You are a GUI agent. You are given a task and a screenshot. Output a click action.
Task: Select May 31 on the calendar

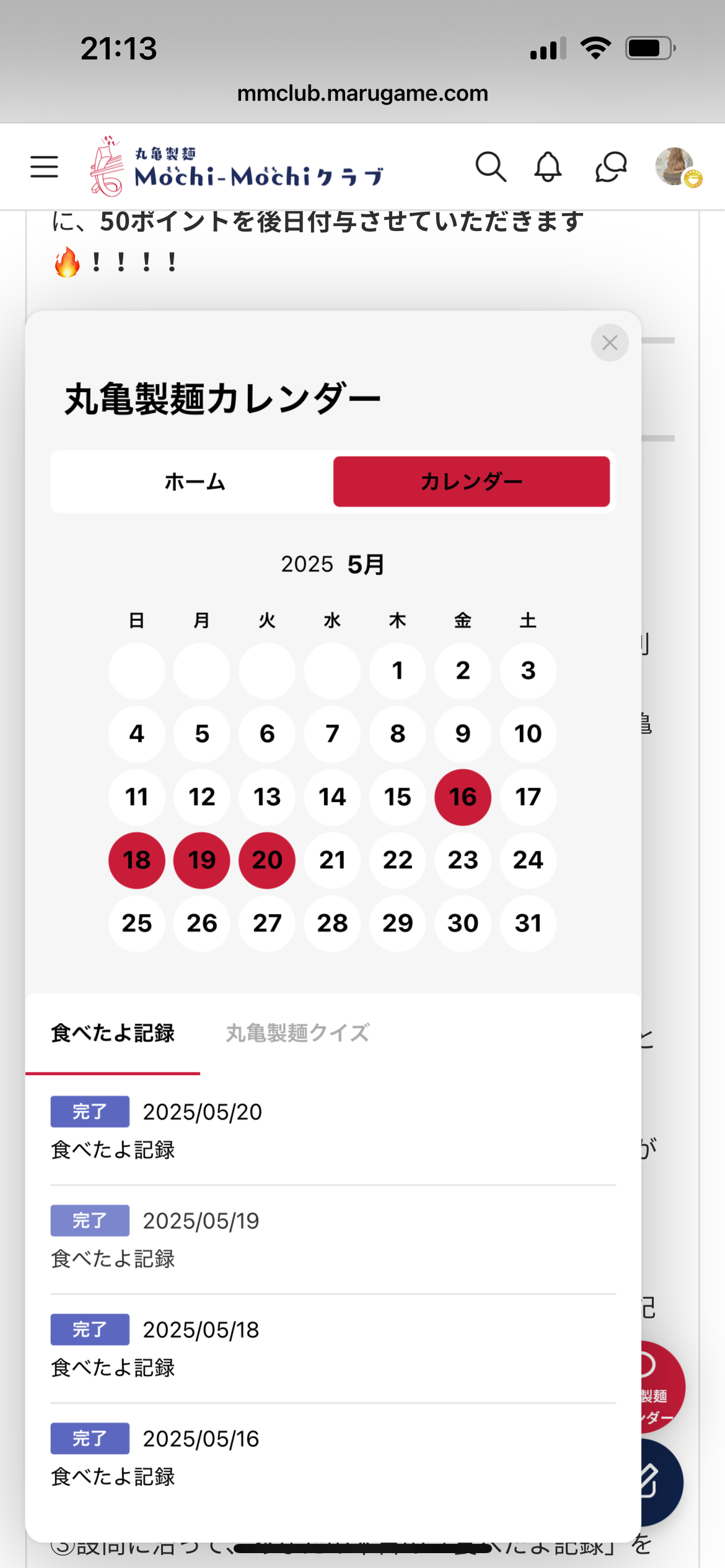(x=528, y=923)
